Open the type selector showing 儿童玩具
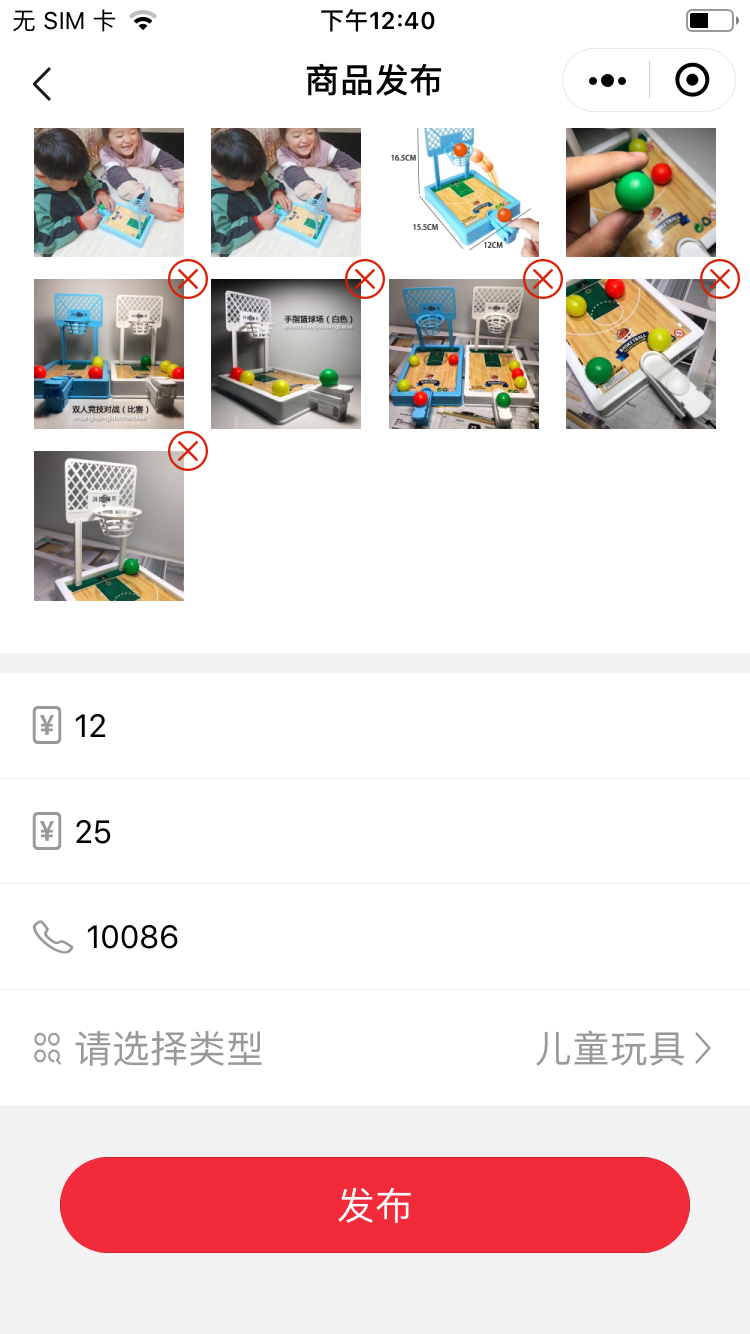 (x=622, y=1049)
